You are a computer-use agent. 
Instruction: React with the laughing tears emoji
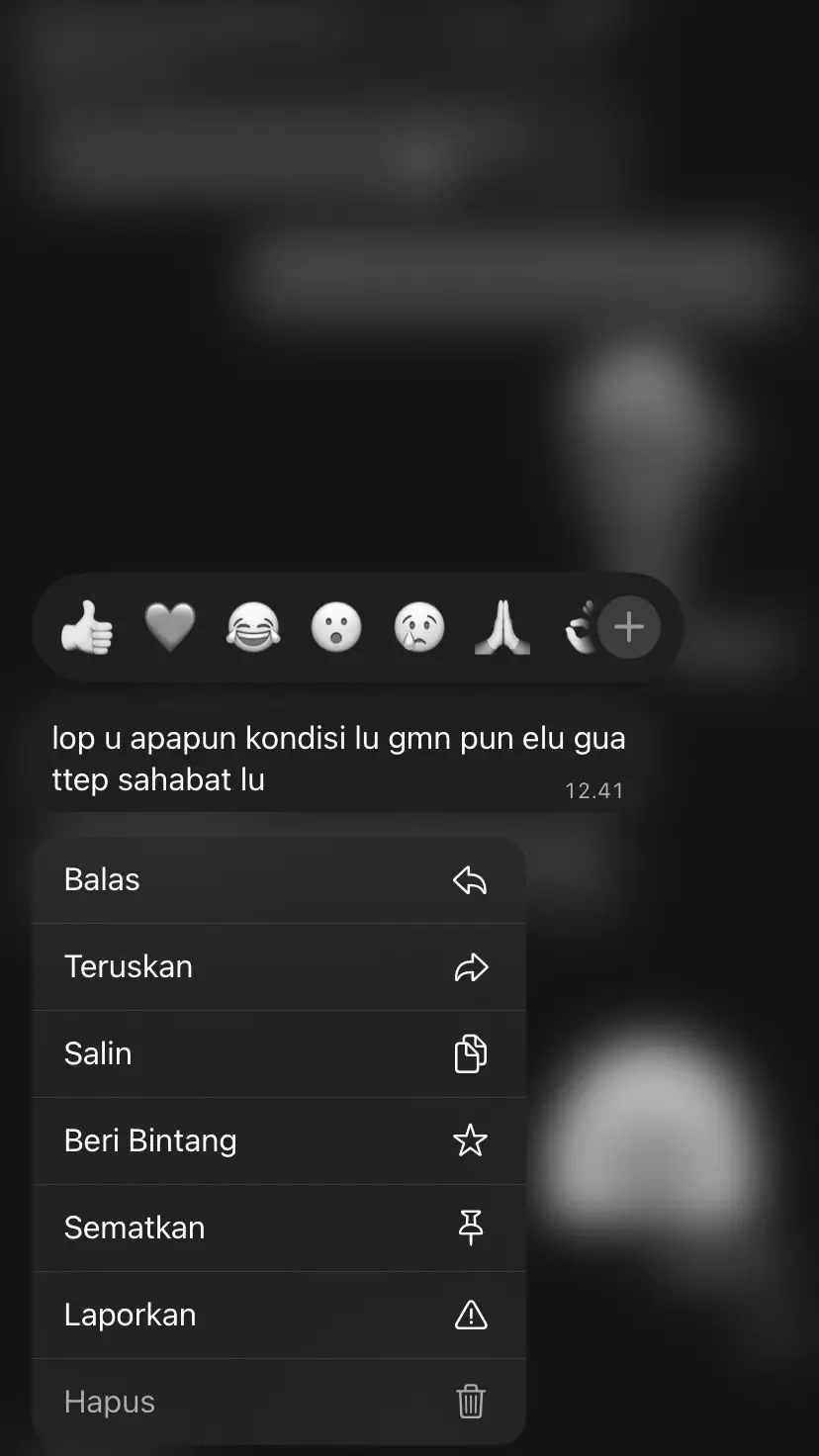[253, 628]
